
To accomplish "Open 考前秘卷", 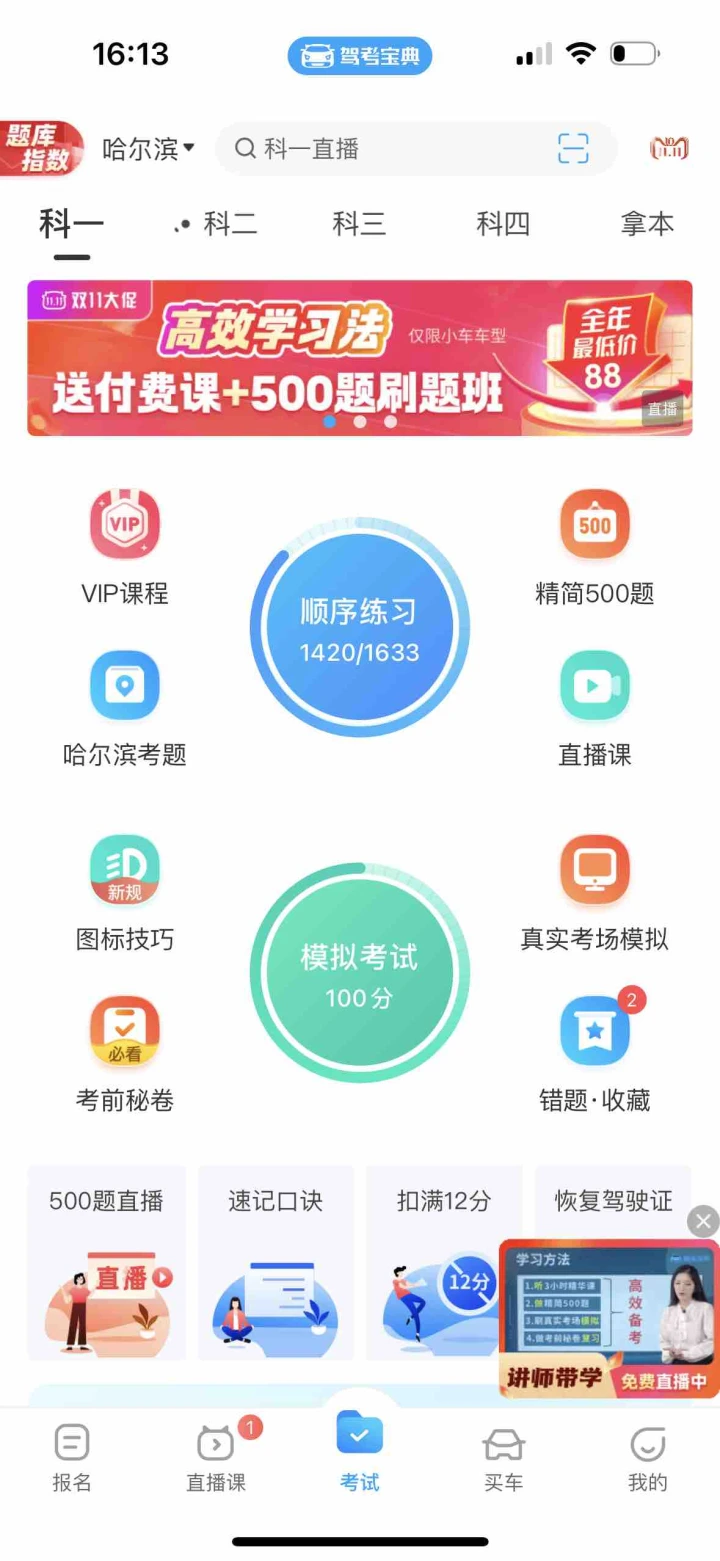I will click(x=125, y=1055).
